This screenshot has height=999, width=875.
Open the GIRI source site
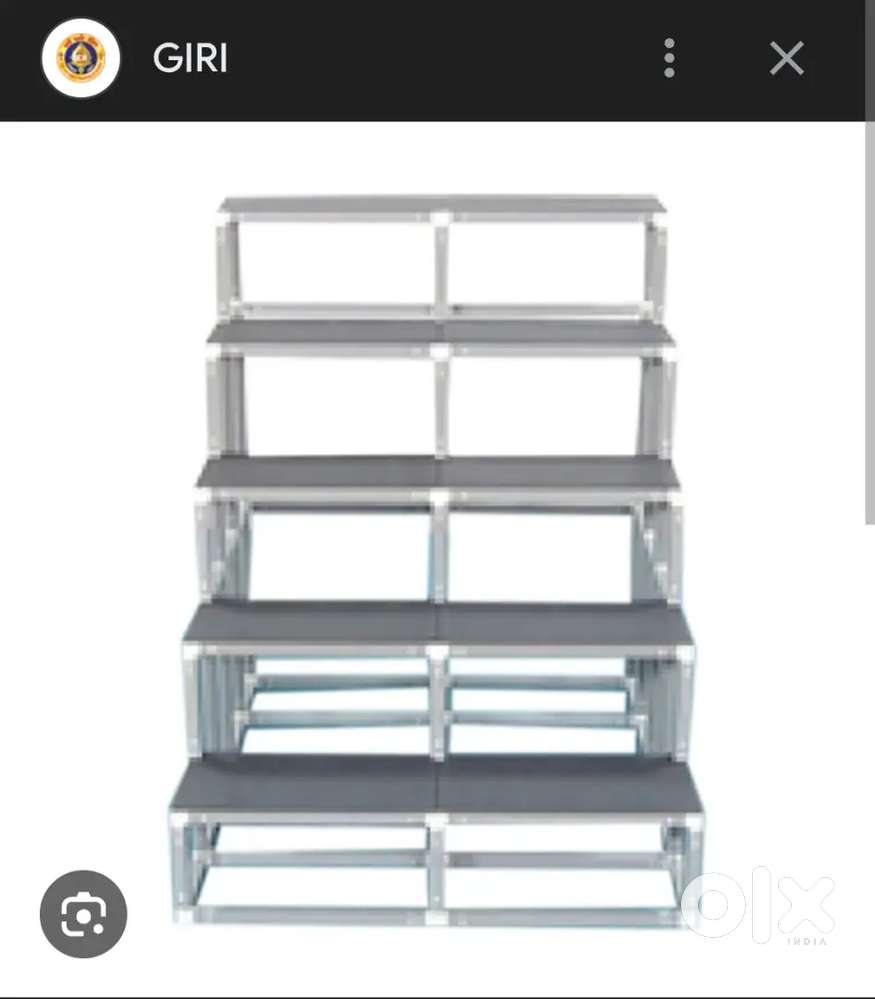coord(189,59)
